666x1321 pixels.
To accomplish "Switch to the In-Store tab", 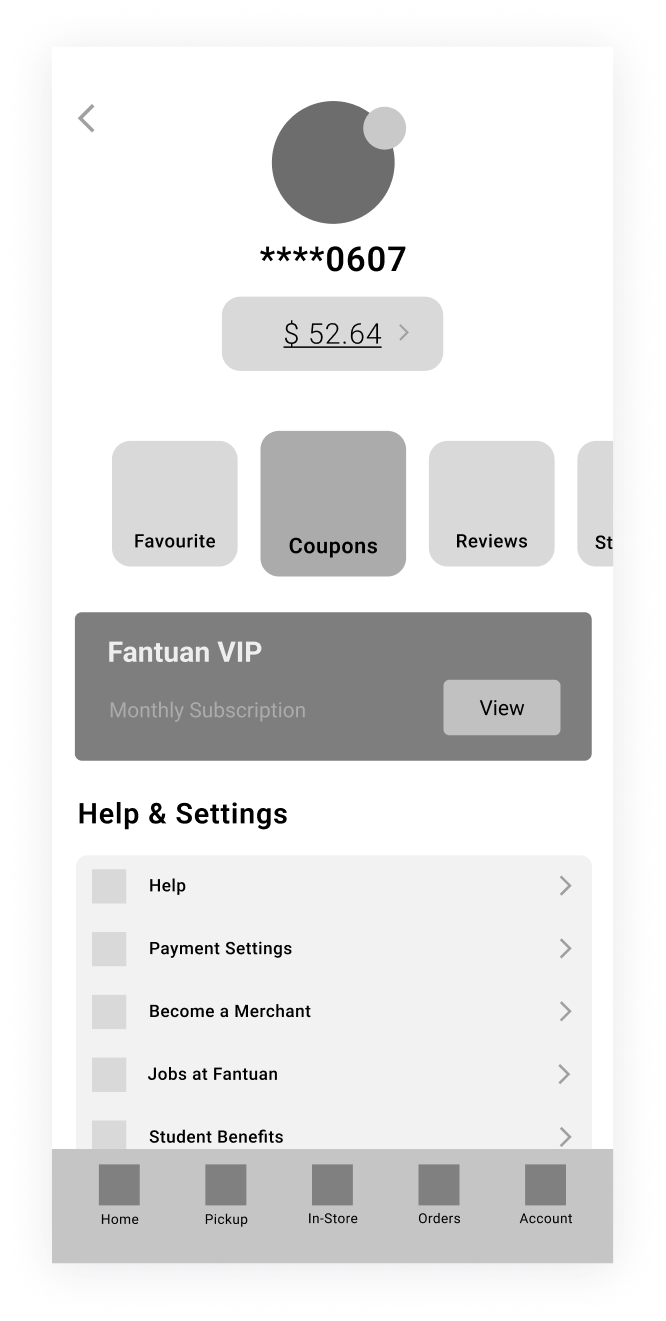I will [332, 1195].
